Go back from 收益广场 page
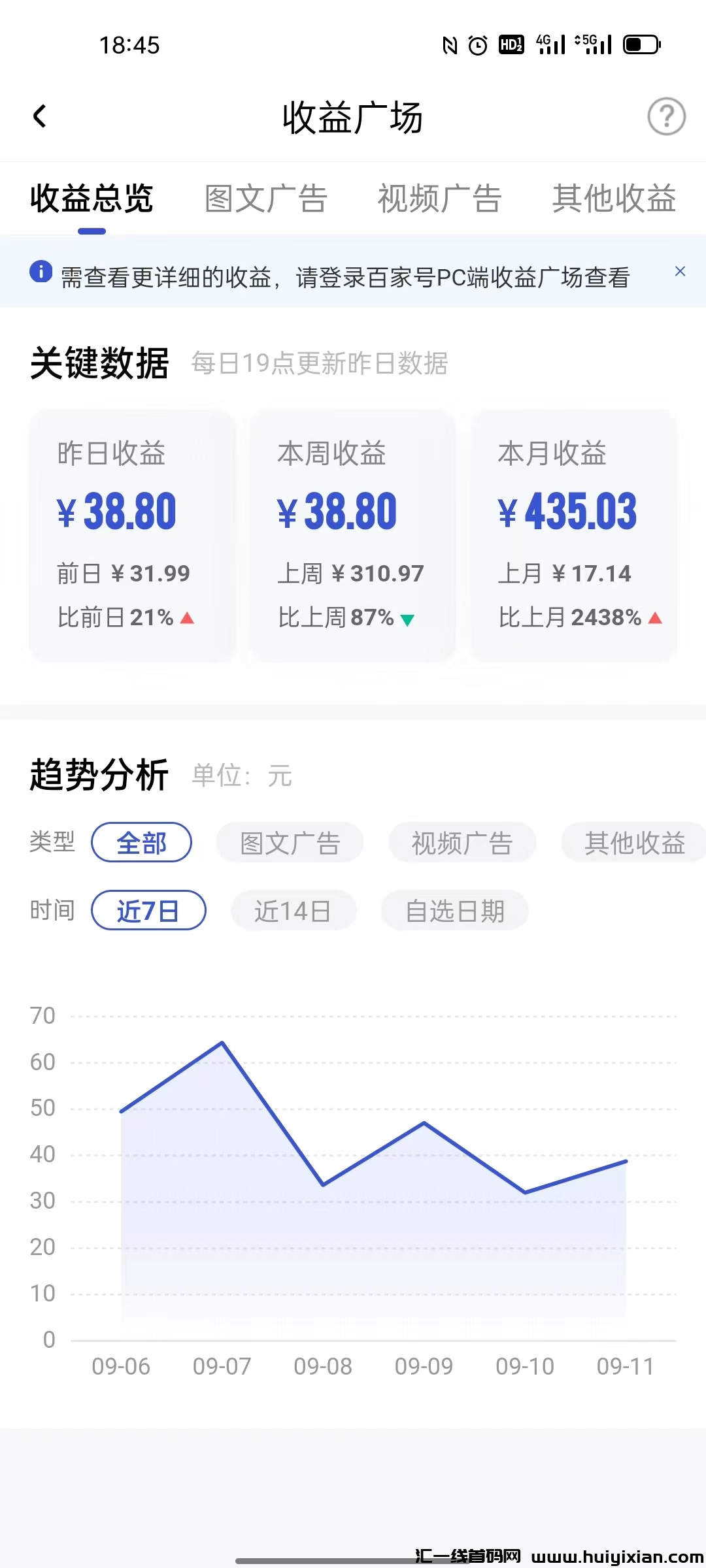706x1568 pixels. point(41,117)
